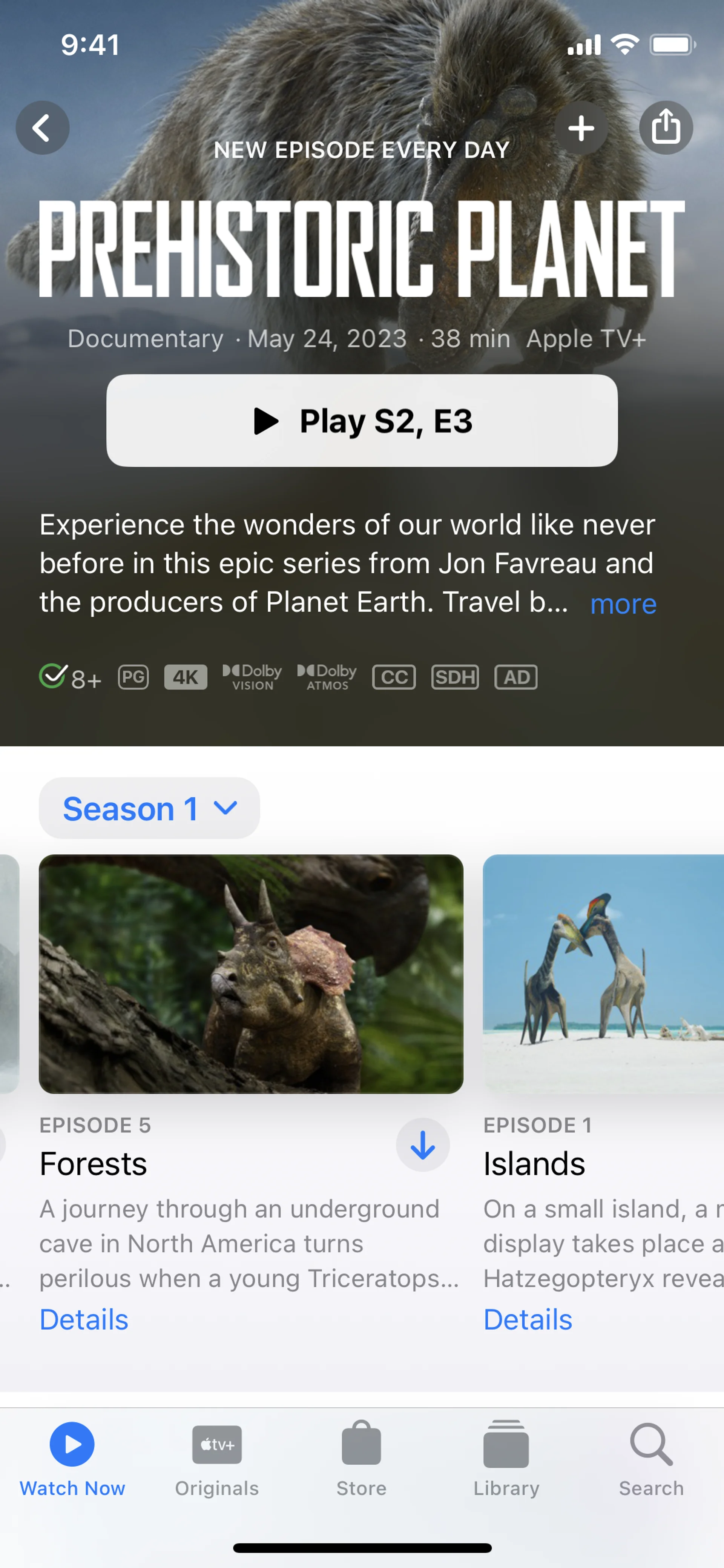Expand the show description with more
Image resolution: width=724 pixels, height=1568 pixels.
(623, 604)
